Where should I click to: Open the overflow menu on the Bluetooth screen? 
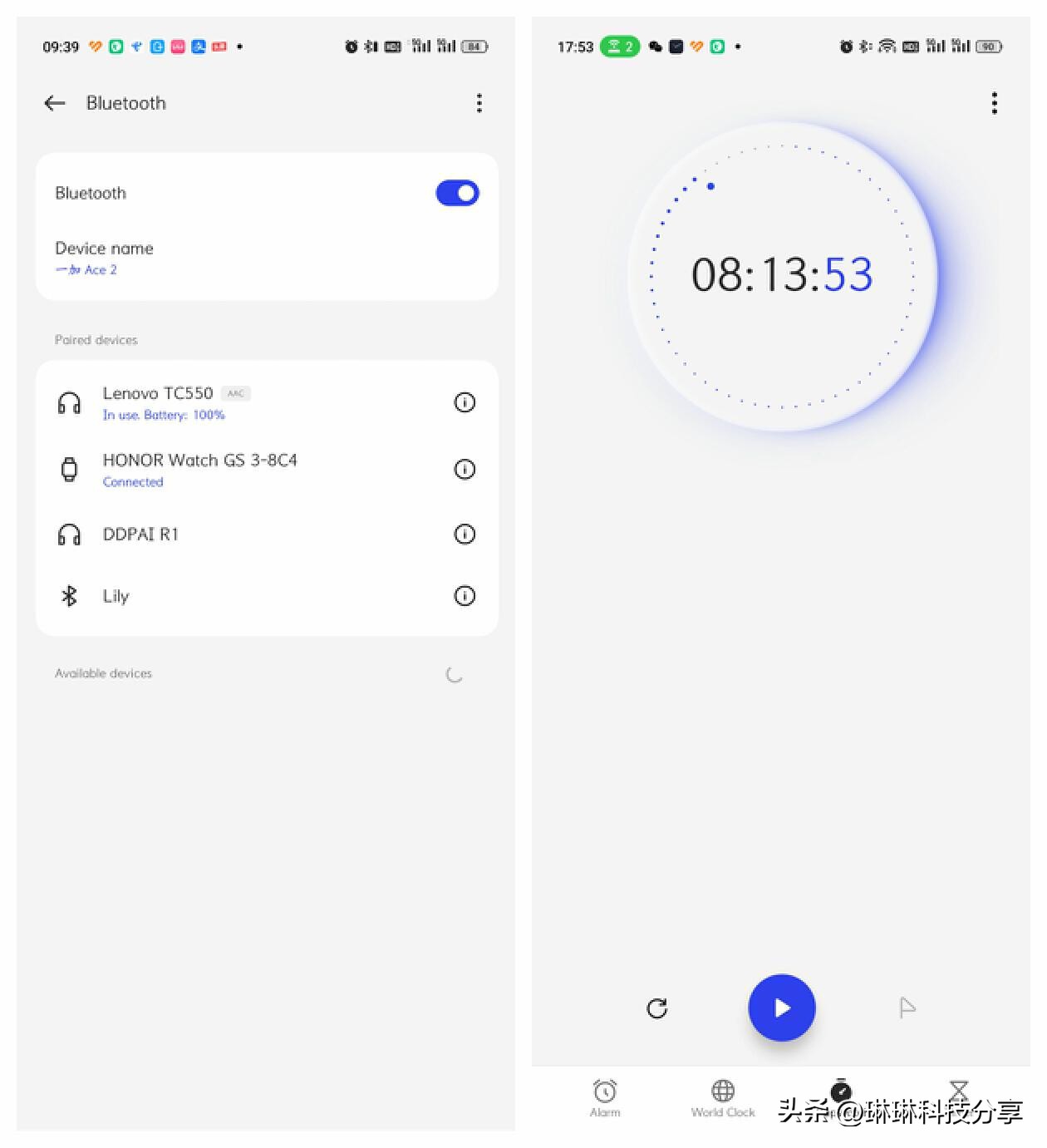click(x=479, y=103)
